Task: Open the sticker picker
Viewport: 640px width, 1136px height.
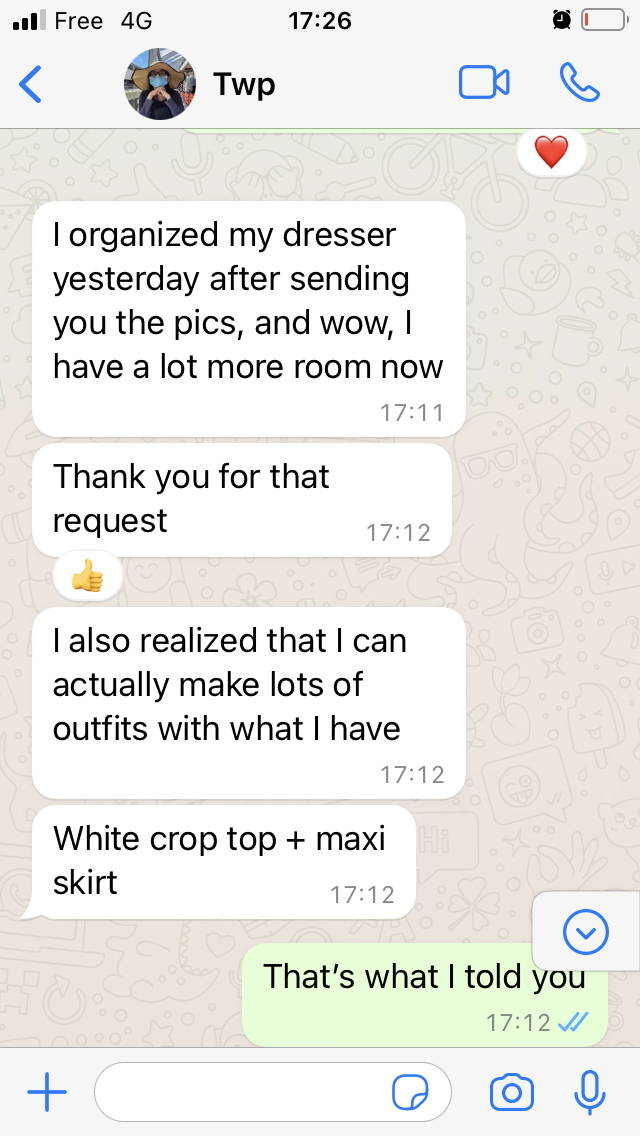Action: (x=410, y=1092)
